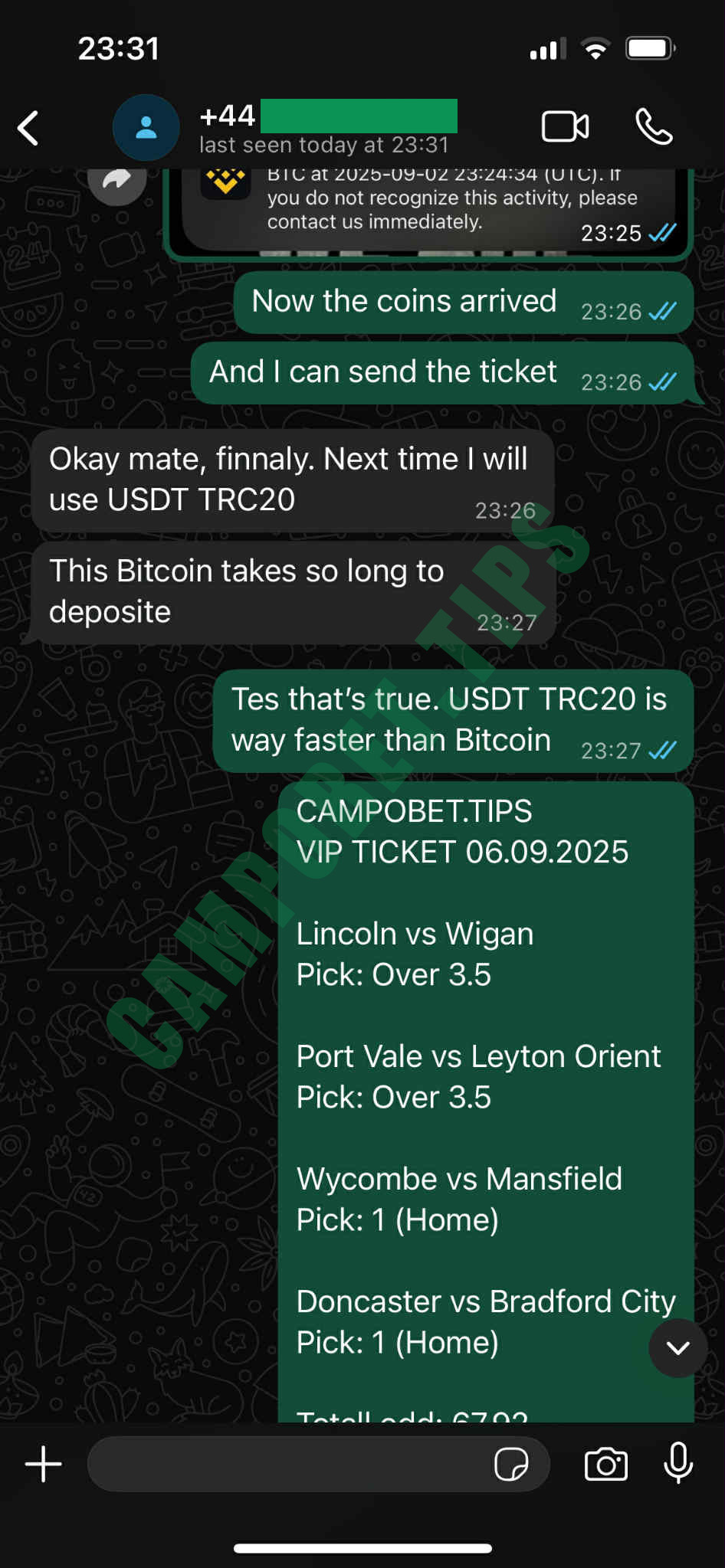Tap the microphone to record a voice message

[678, 1463]
